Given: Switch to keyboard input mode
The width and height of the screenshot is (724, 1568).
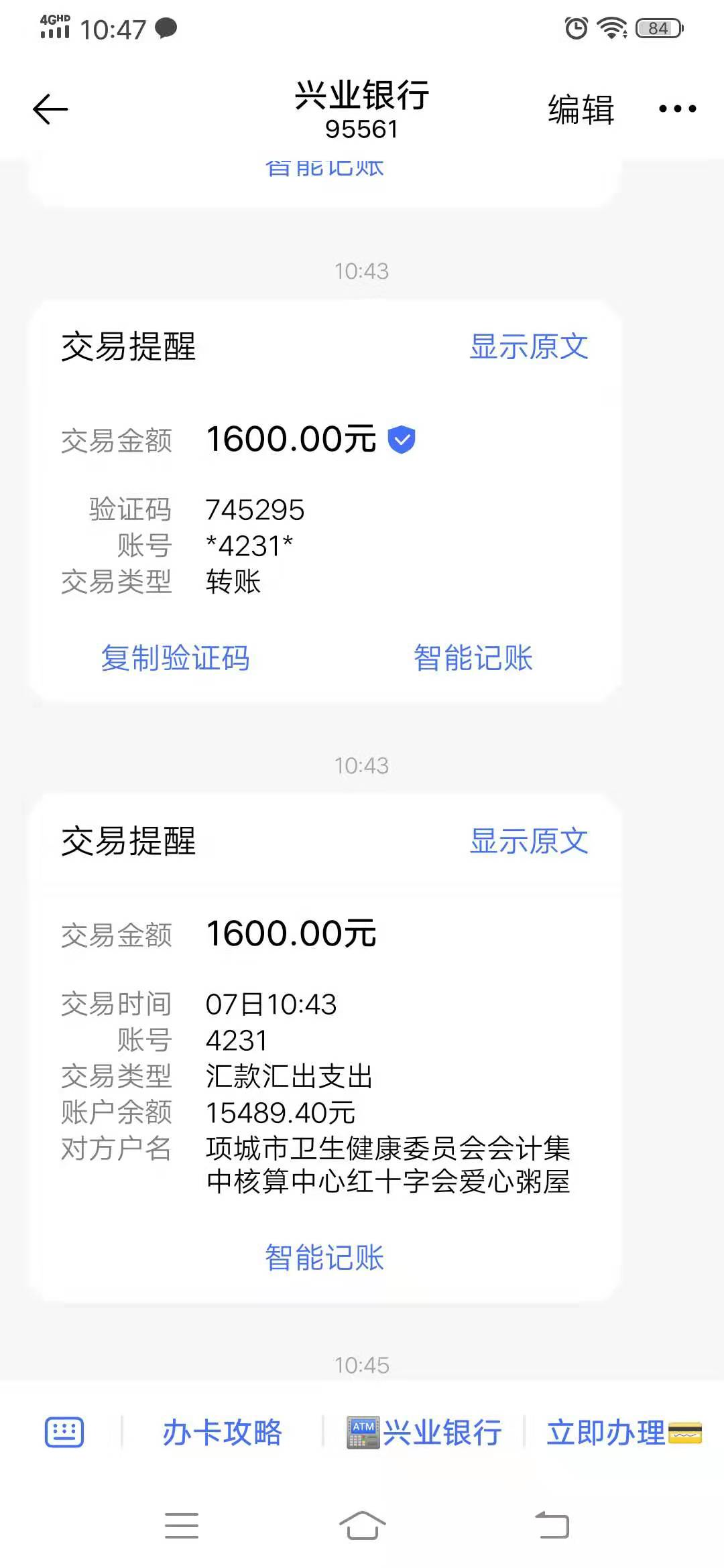Looking at the screenshot, I should [64, 1432].
